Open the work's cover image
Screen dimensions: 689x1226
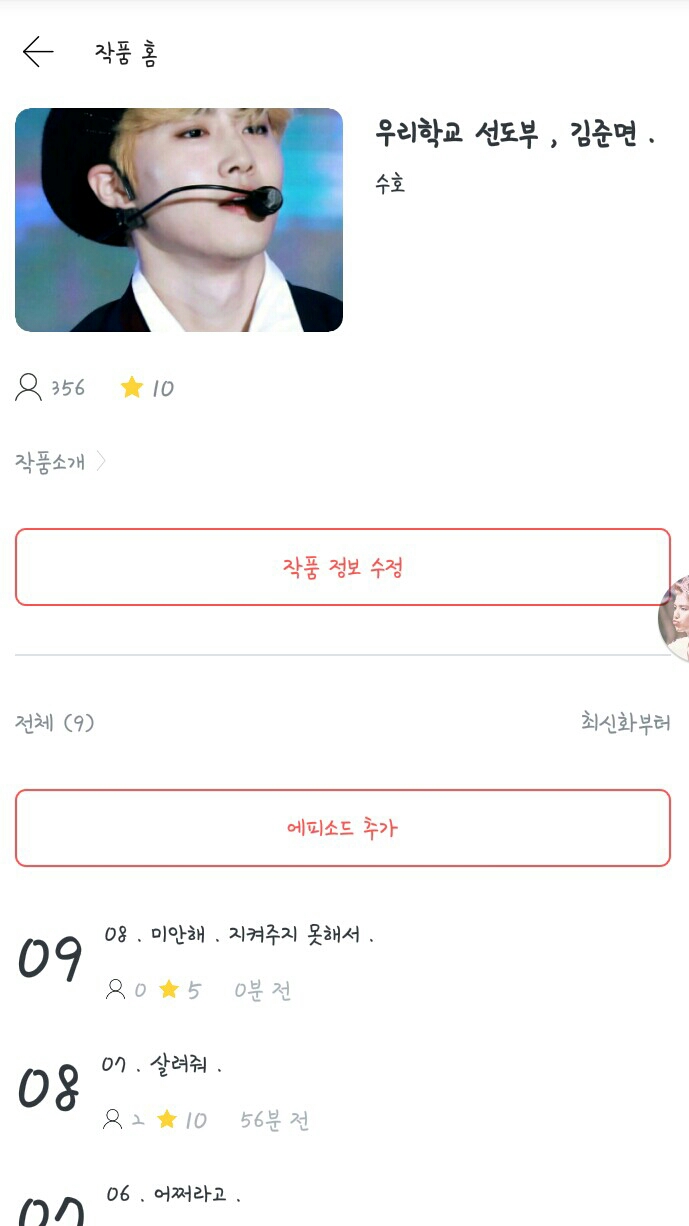tap(179, 220)
